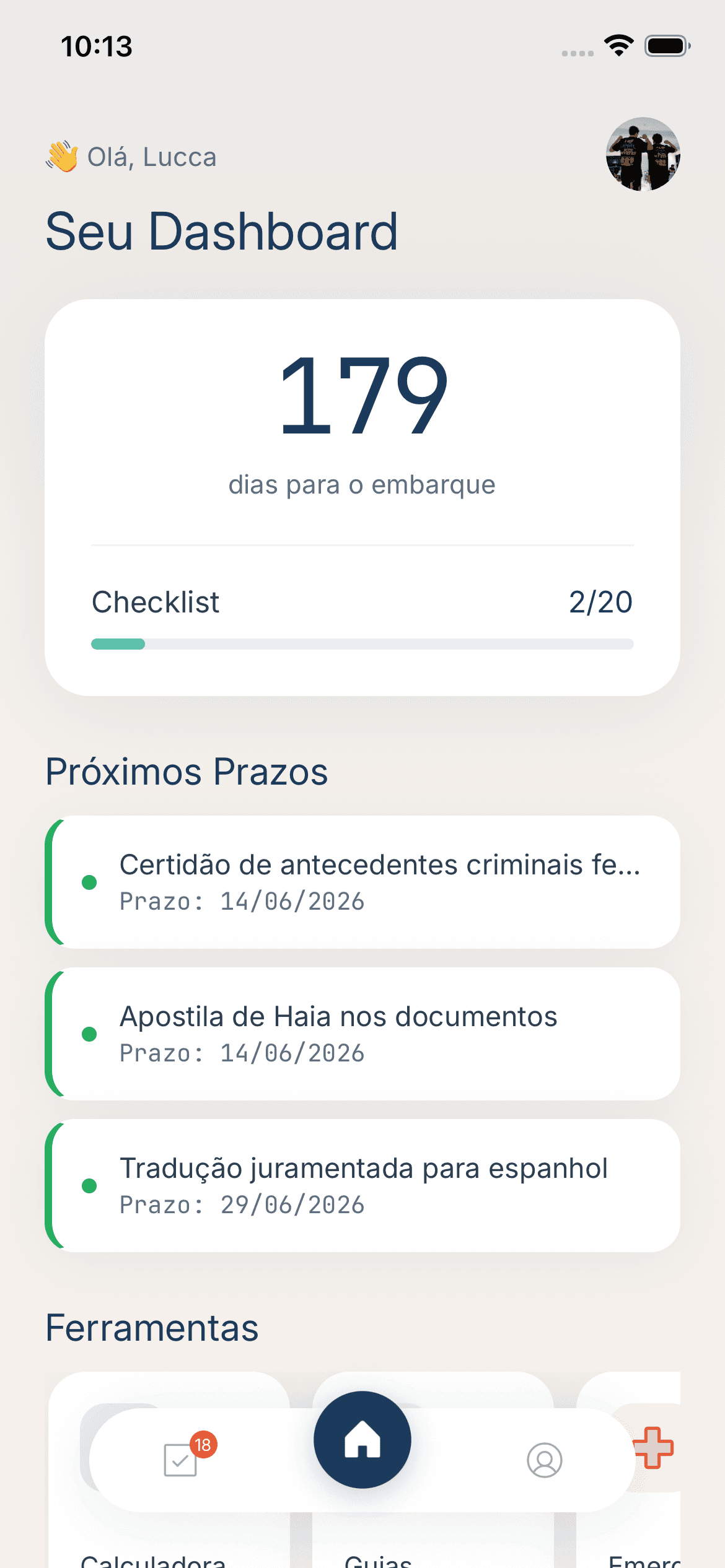Tap the 2/20 checklist counter
The height and width of the screenshot is (1568, 725).
tap(602, 601)
